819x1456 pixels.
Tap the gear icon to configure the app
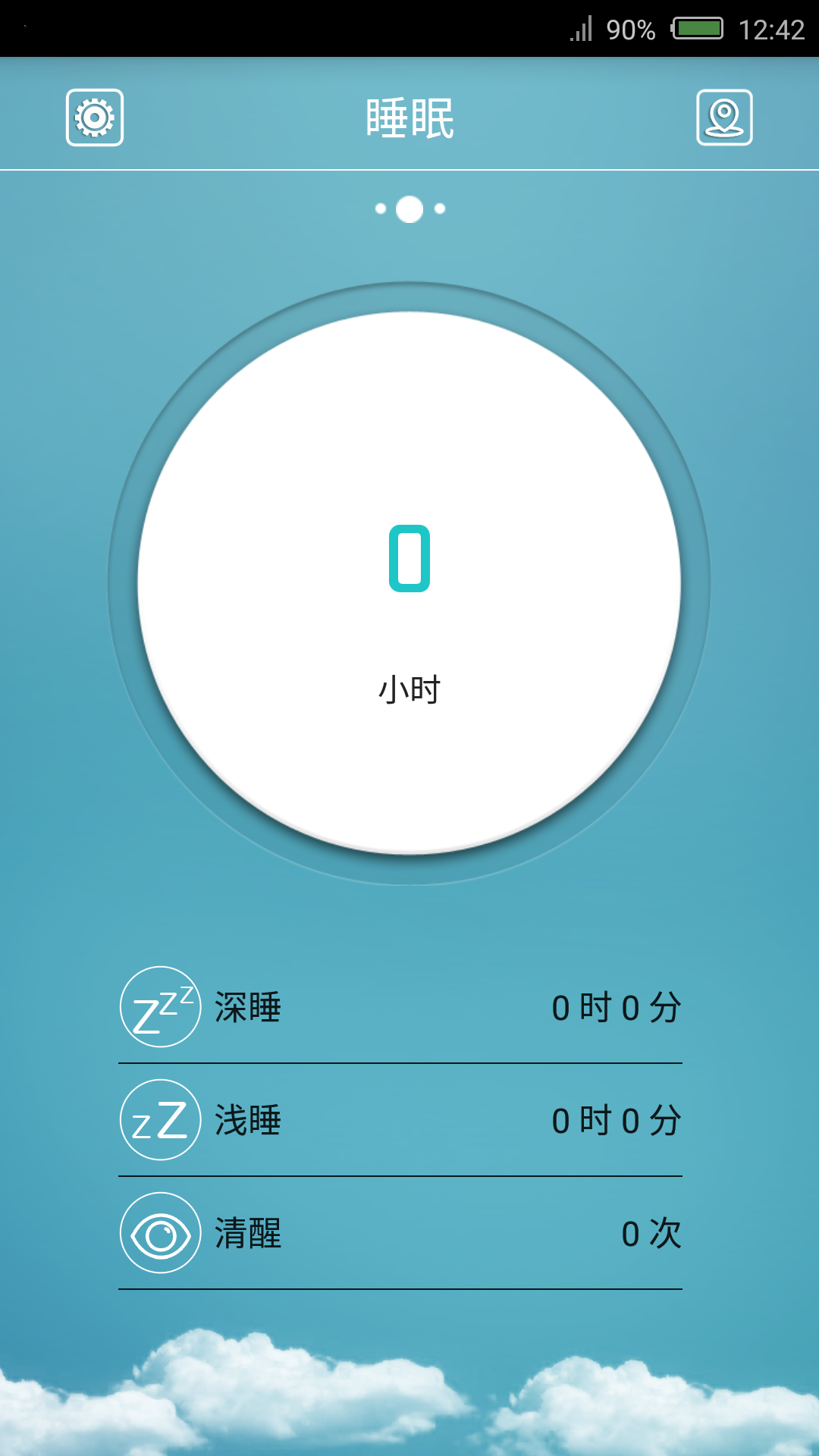tap(94, 118)
